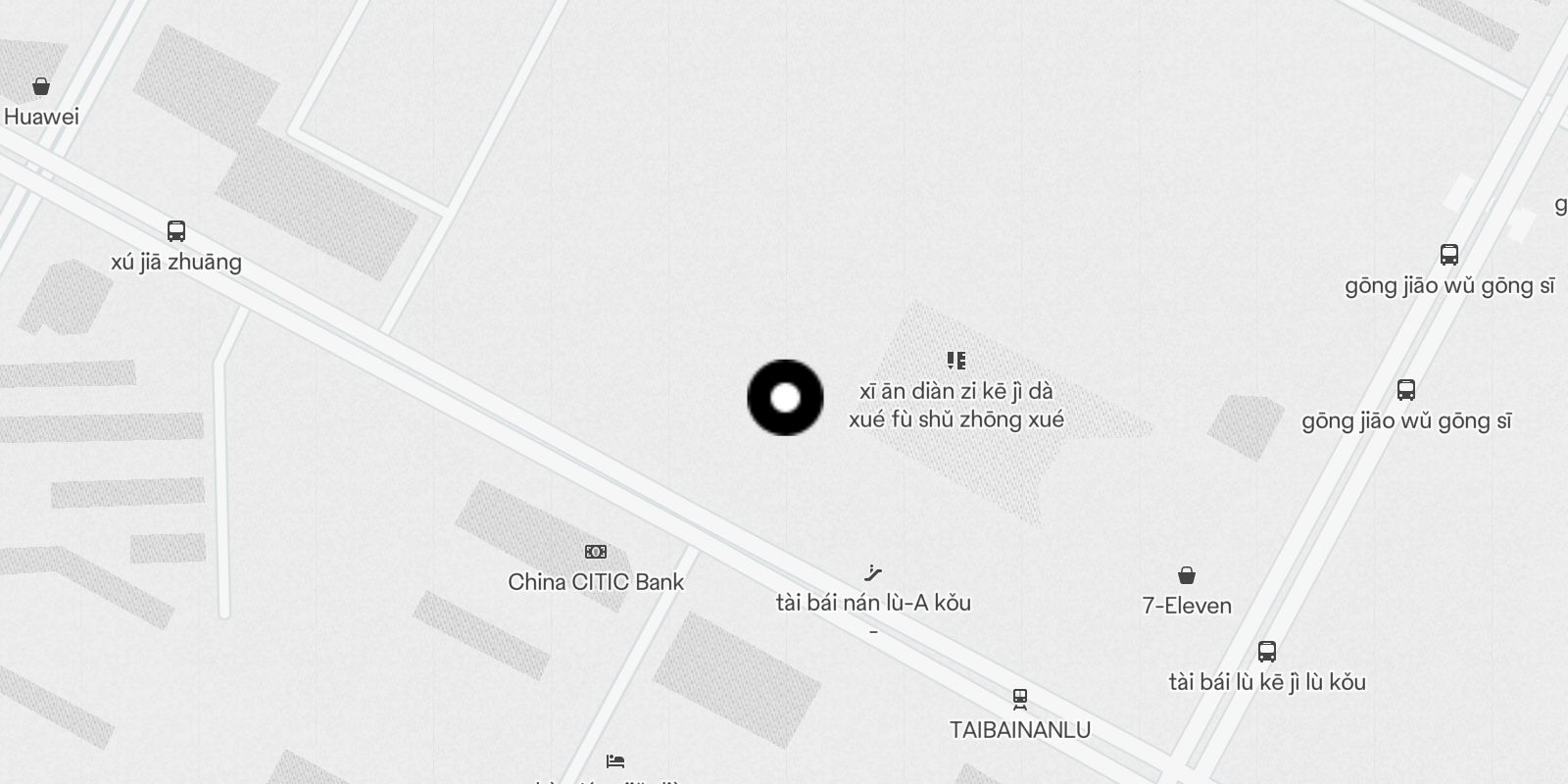Screen dimensions: 1568x784
Task: Open the Huawei shop marker
Action: 41,87
